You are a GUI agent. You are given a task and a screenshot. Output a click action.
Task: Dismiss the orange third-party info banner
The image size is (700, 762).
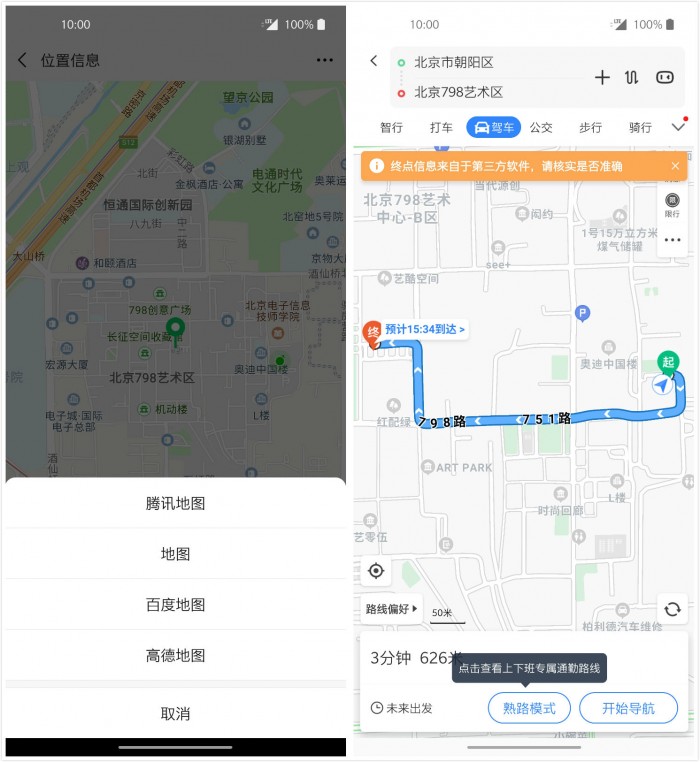click(x=675, y=166)
